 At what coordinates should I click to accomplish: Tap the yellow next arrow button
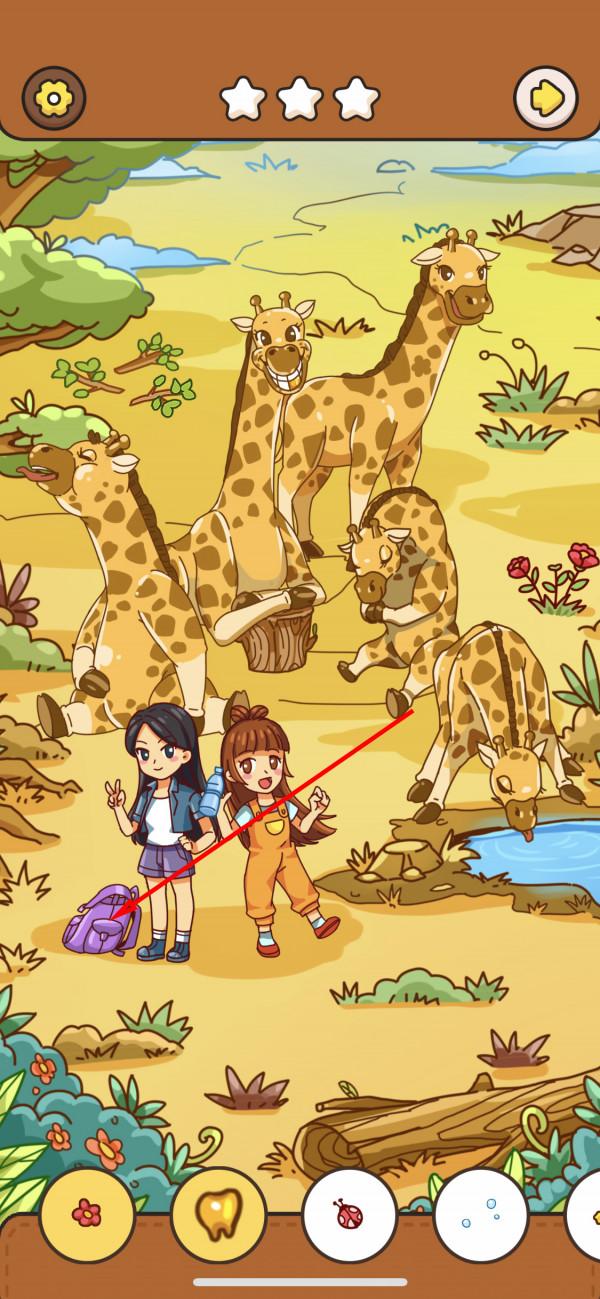546,98
